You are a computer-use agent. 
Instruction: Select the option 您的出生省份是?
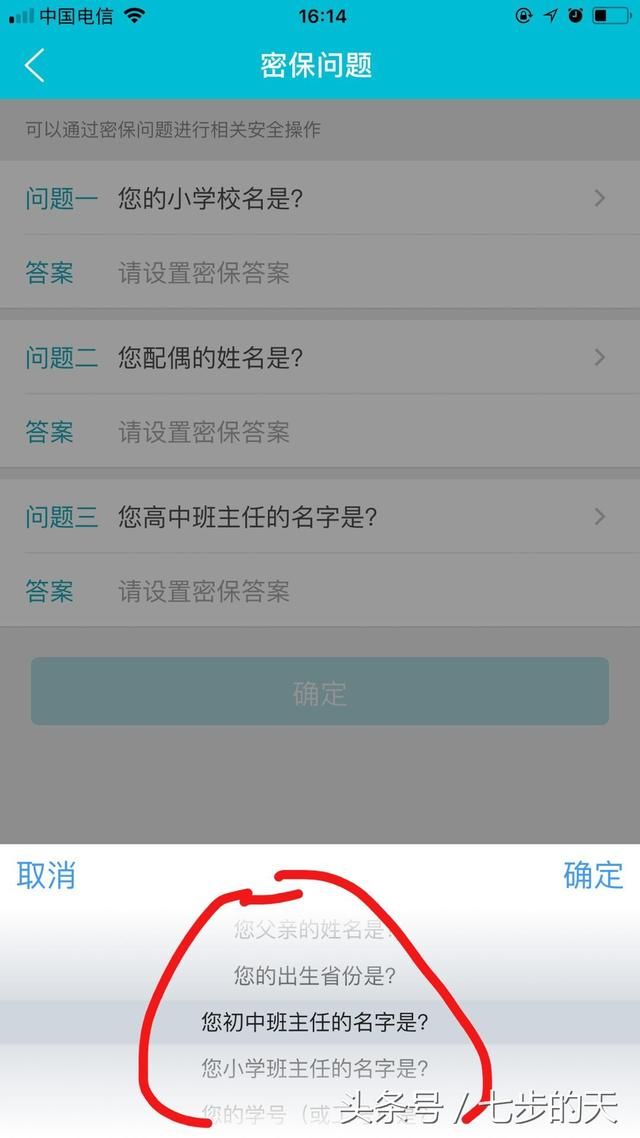[x=315, y=975]
